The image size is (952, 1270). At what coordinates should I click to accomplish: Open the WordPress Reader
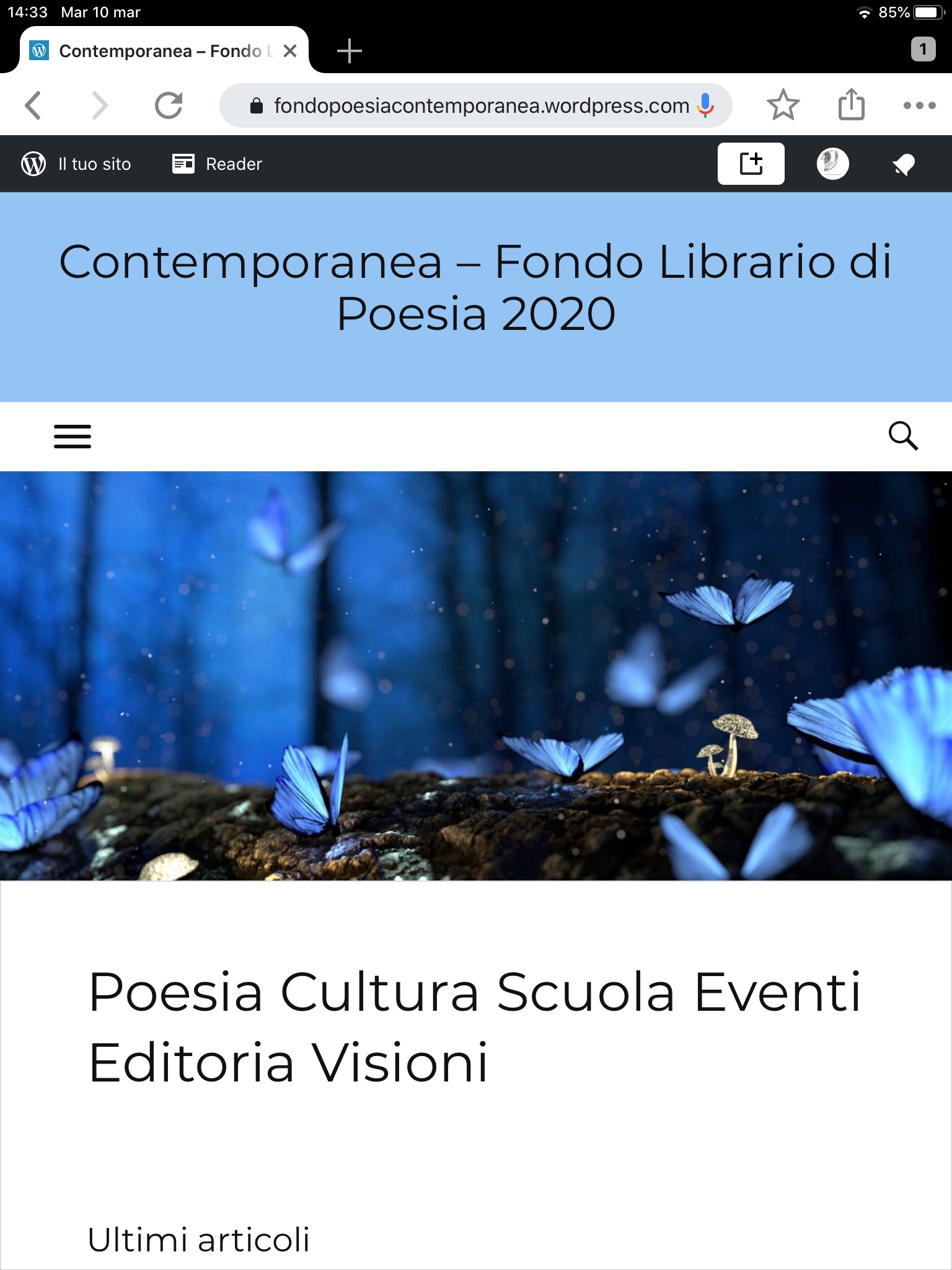(218, 164)
